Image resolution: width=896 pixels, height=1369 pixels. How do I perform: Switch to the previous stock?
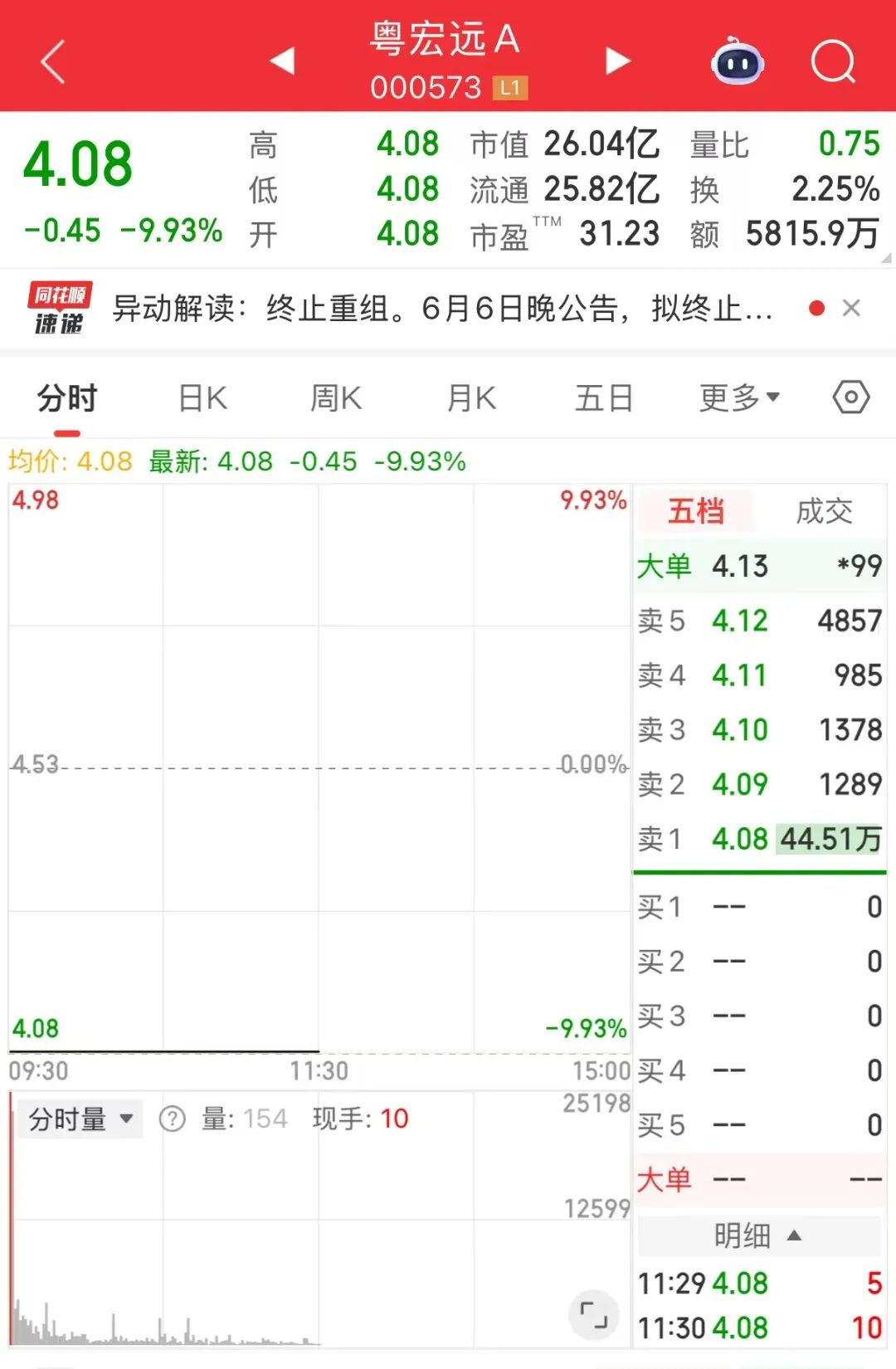point(284,61)
